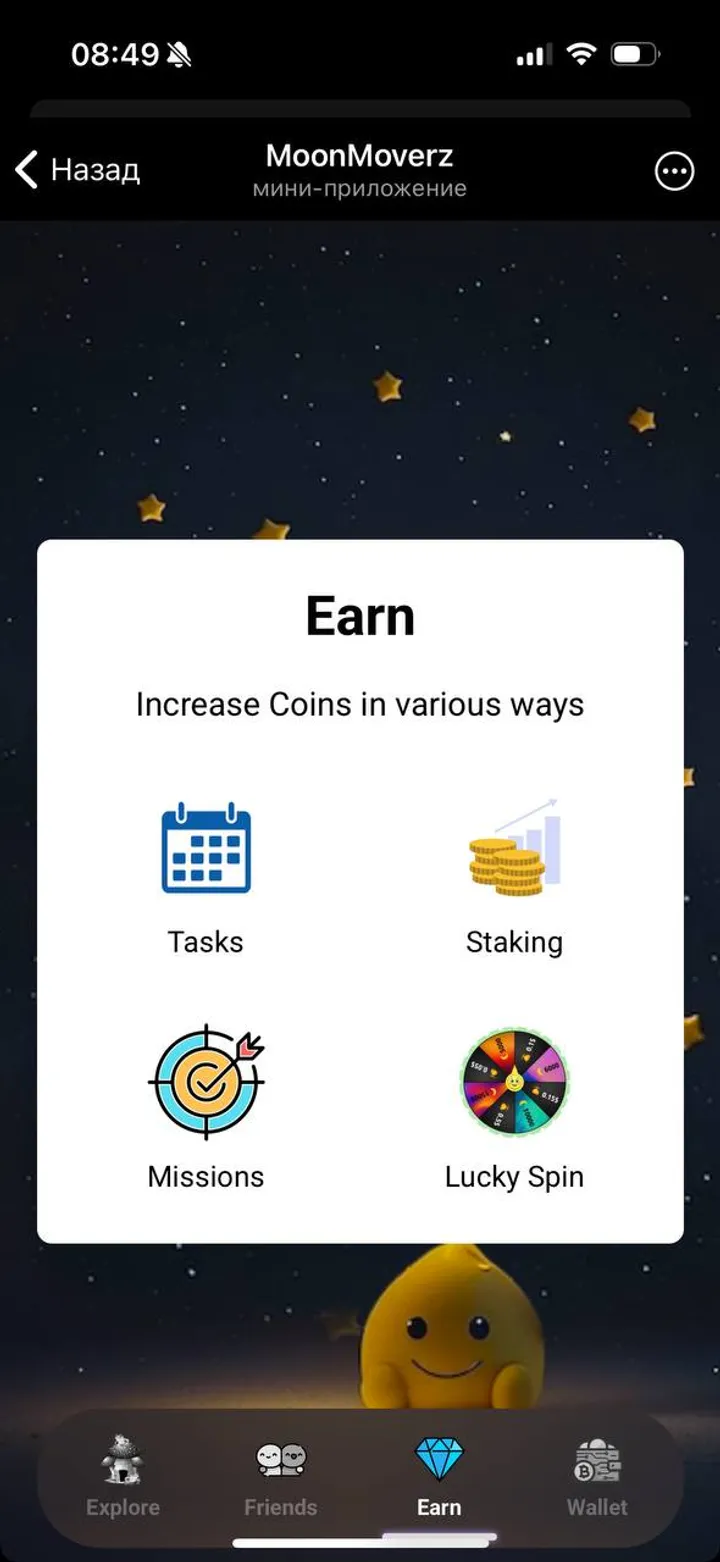Viewport: 720px width, 1562px height.
Task: Try the Lucky Spin wheel
Action: [514, 1105]
